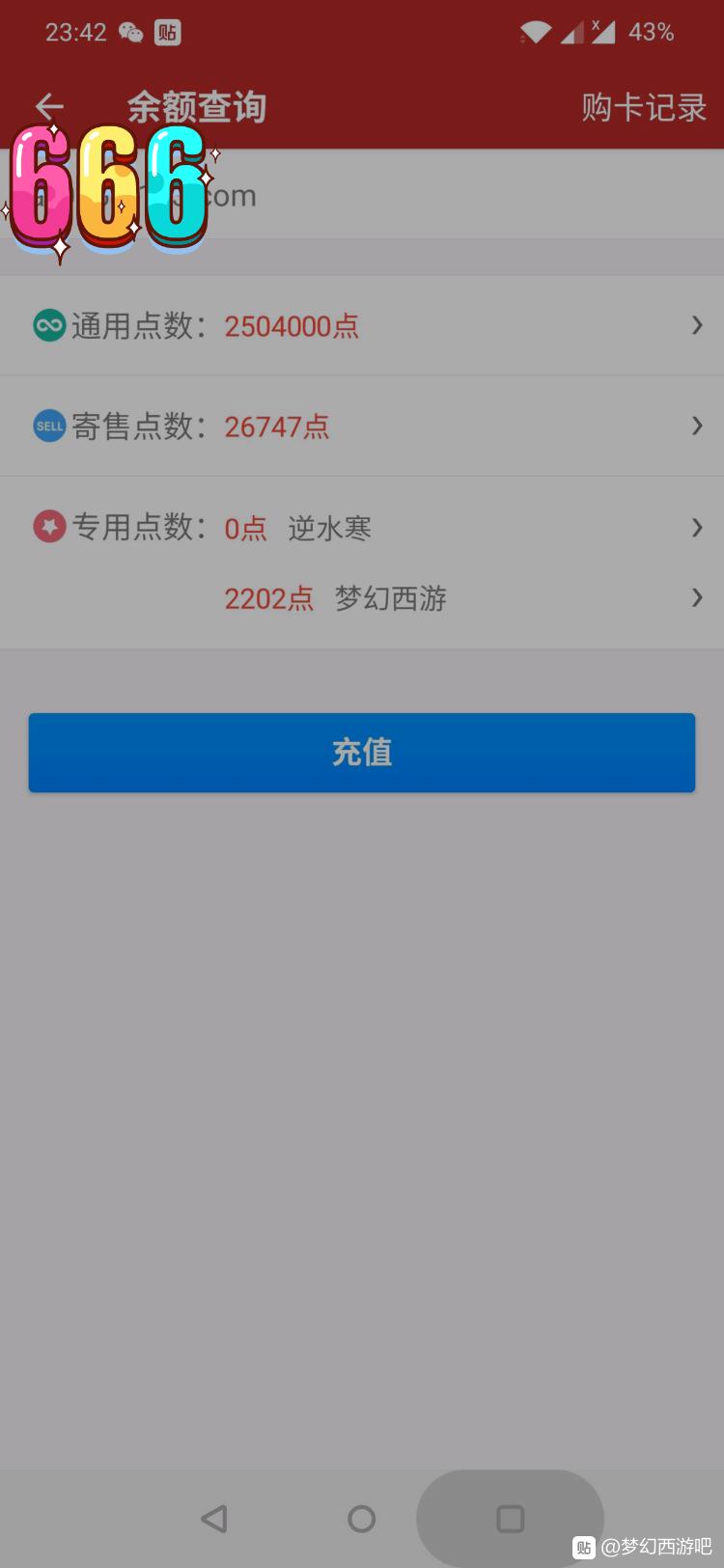Image resolution: width=724 pixels, height=1568 pixels.
Task: Open the 通用点数 balance row
Action: [362, 326]
